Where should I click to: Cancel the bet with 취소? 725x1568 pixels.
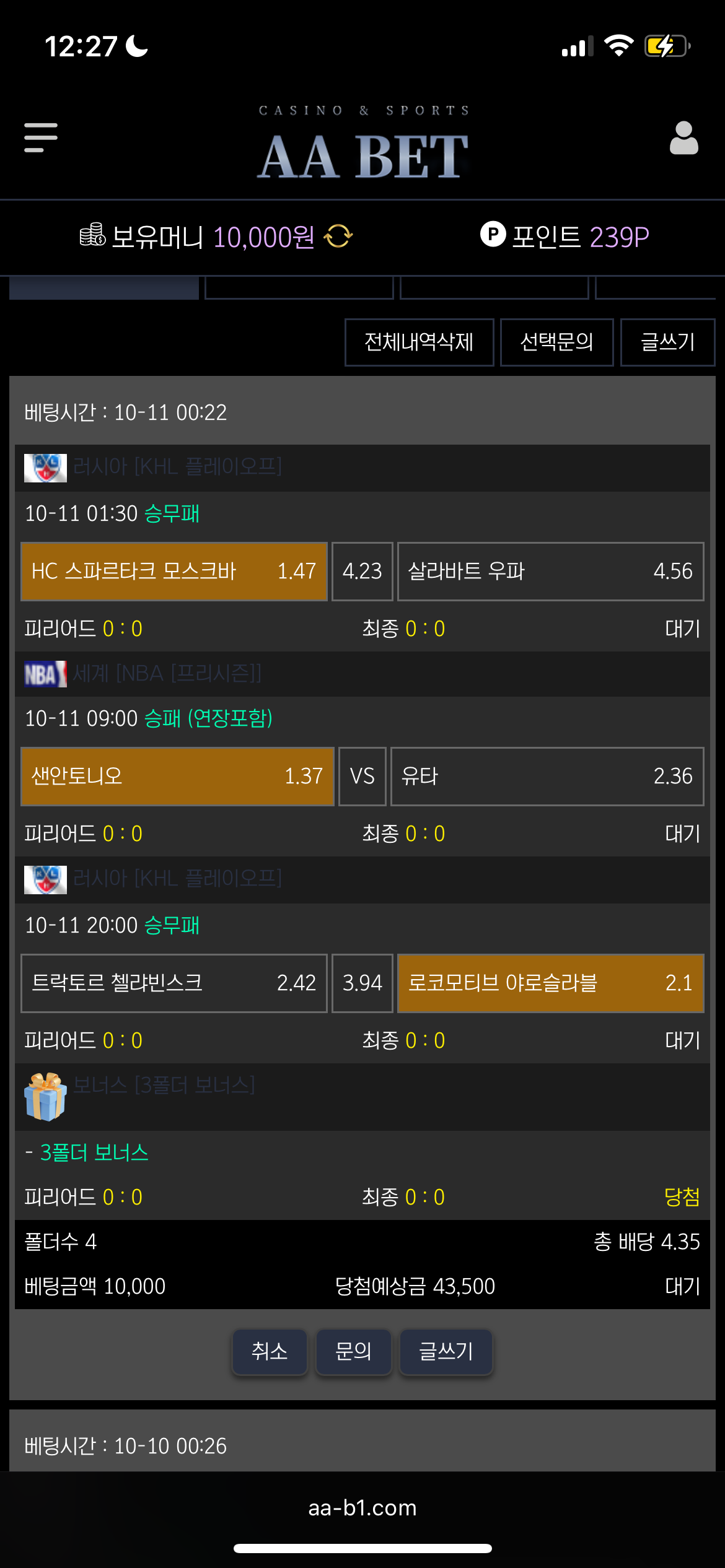(x=270, y=1351)
